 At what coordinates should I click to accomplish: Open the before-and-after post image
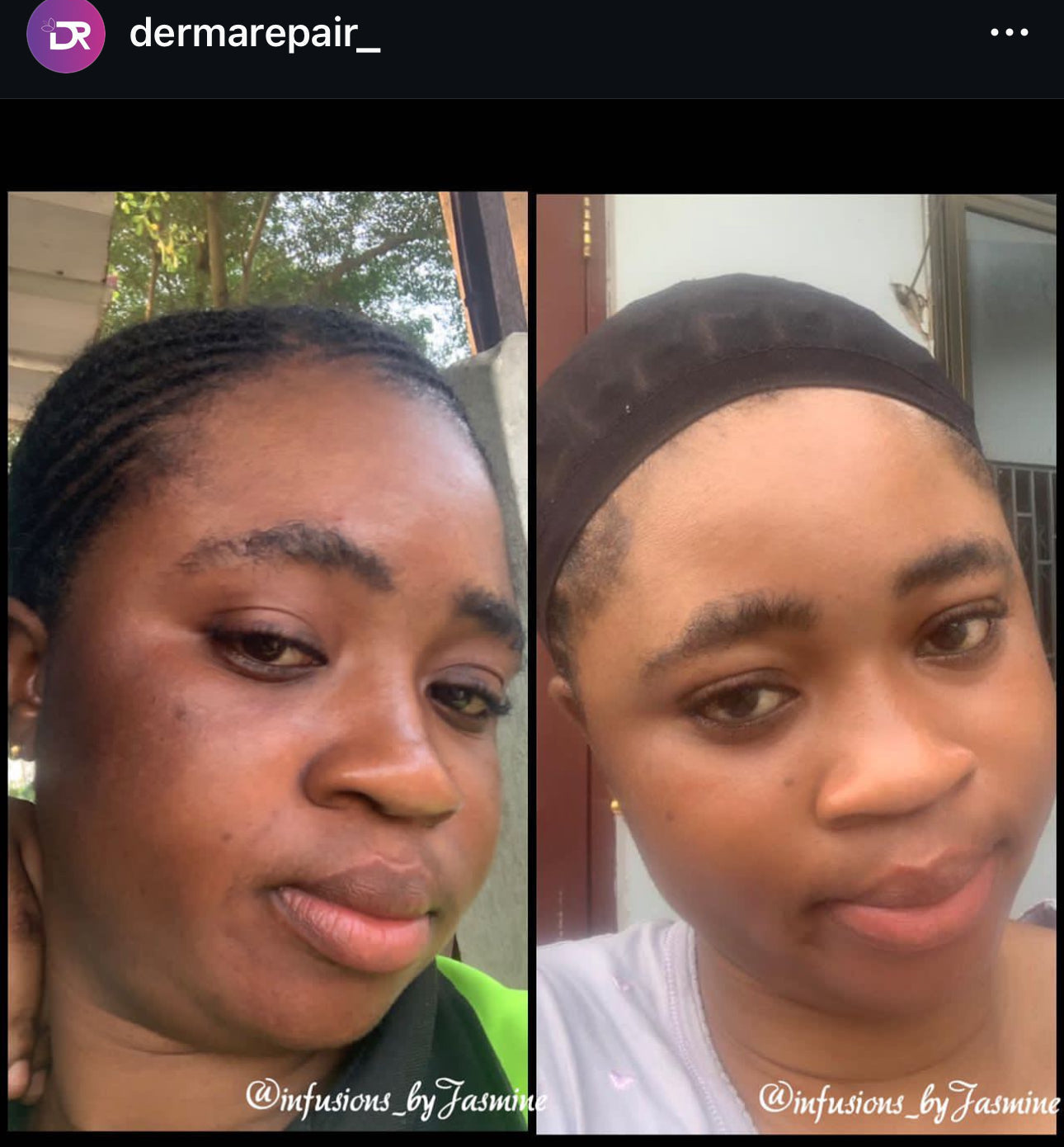[532, 660]
